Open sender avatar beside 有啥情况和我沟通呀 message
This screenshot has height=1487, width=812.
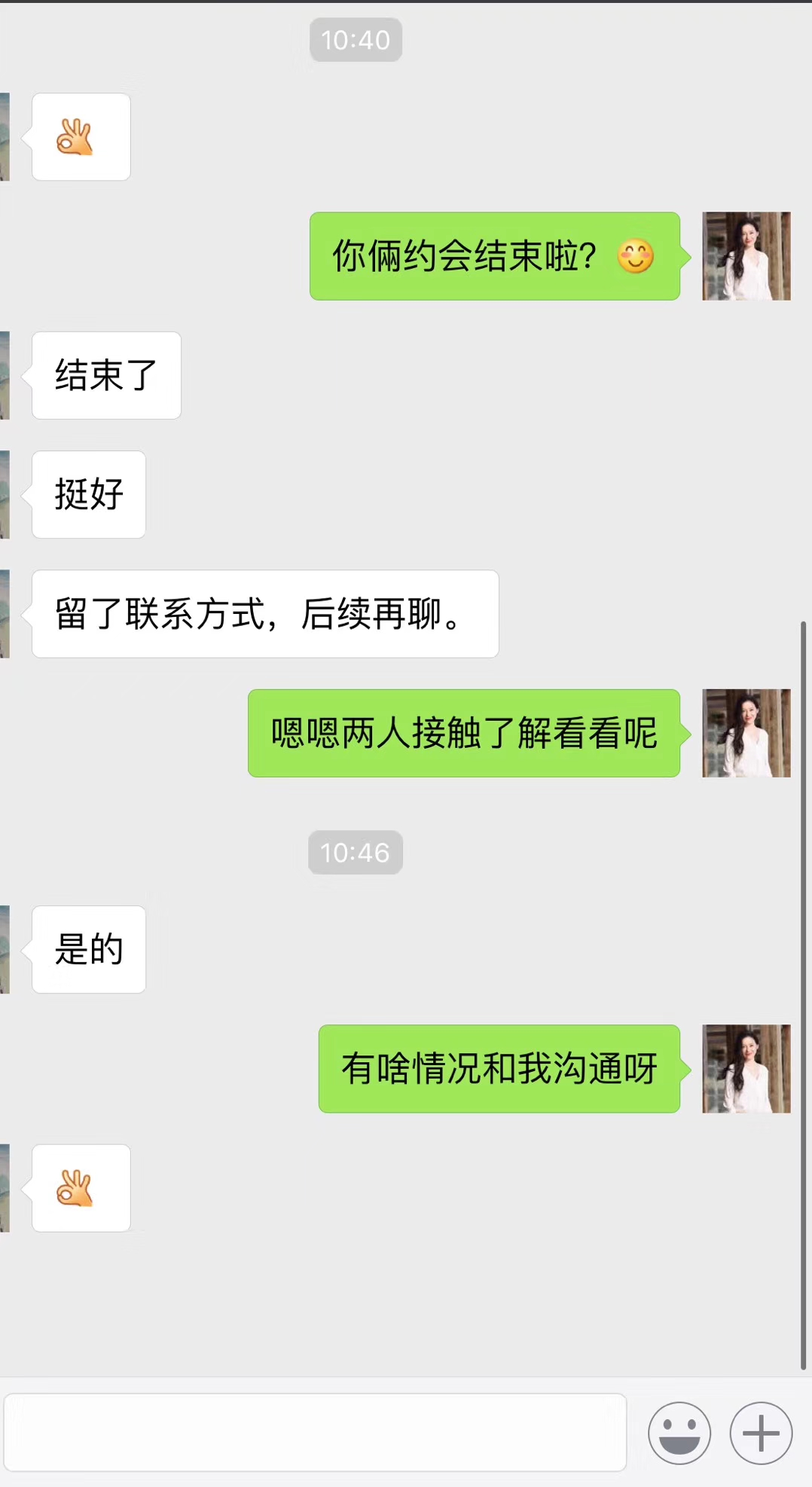pyautogui.click(x=746, y=1068)
